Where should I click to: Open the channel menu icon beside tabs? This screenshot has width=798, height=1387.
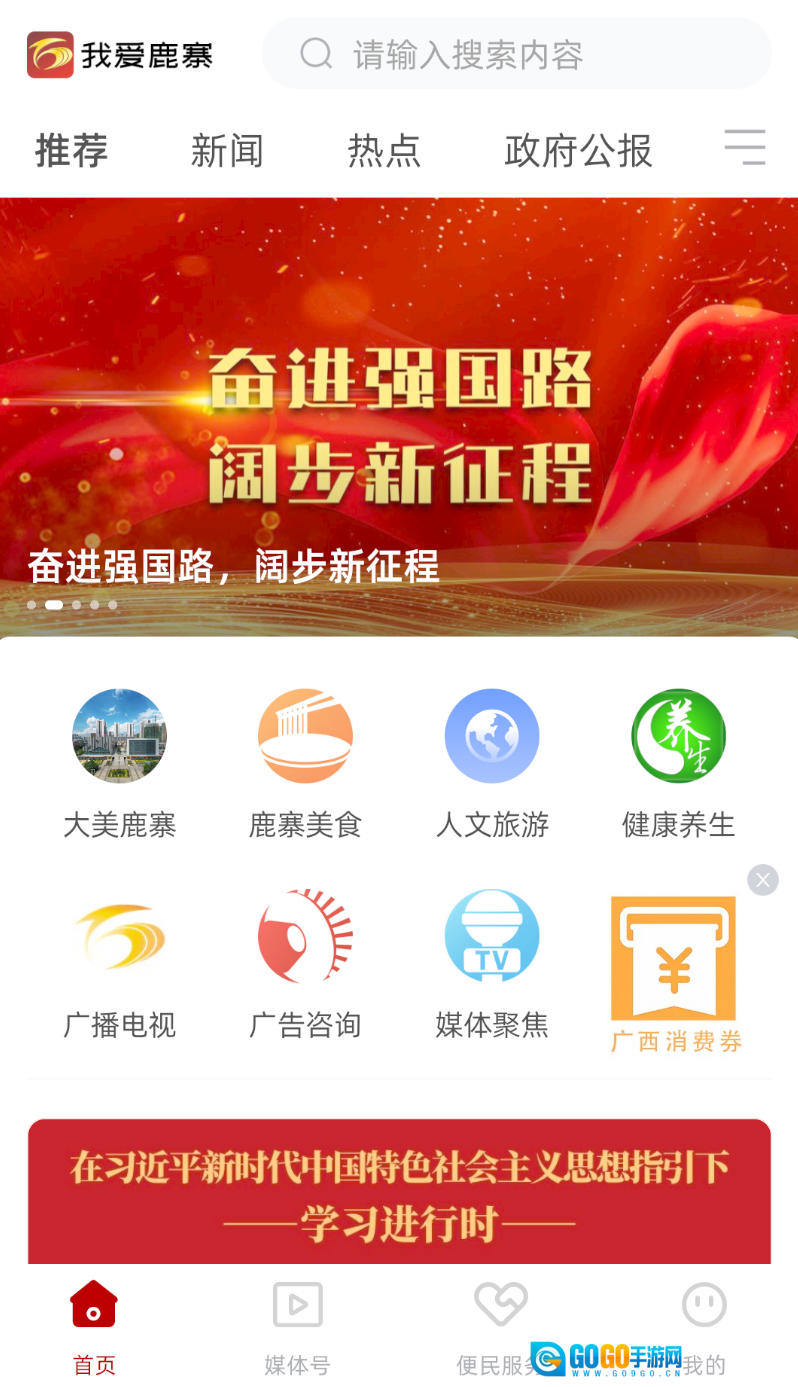(x=745, y=148)
